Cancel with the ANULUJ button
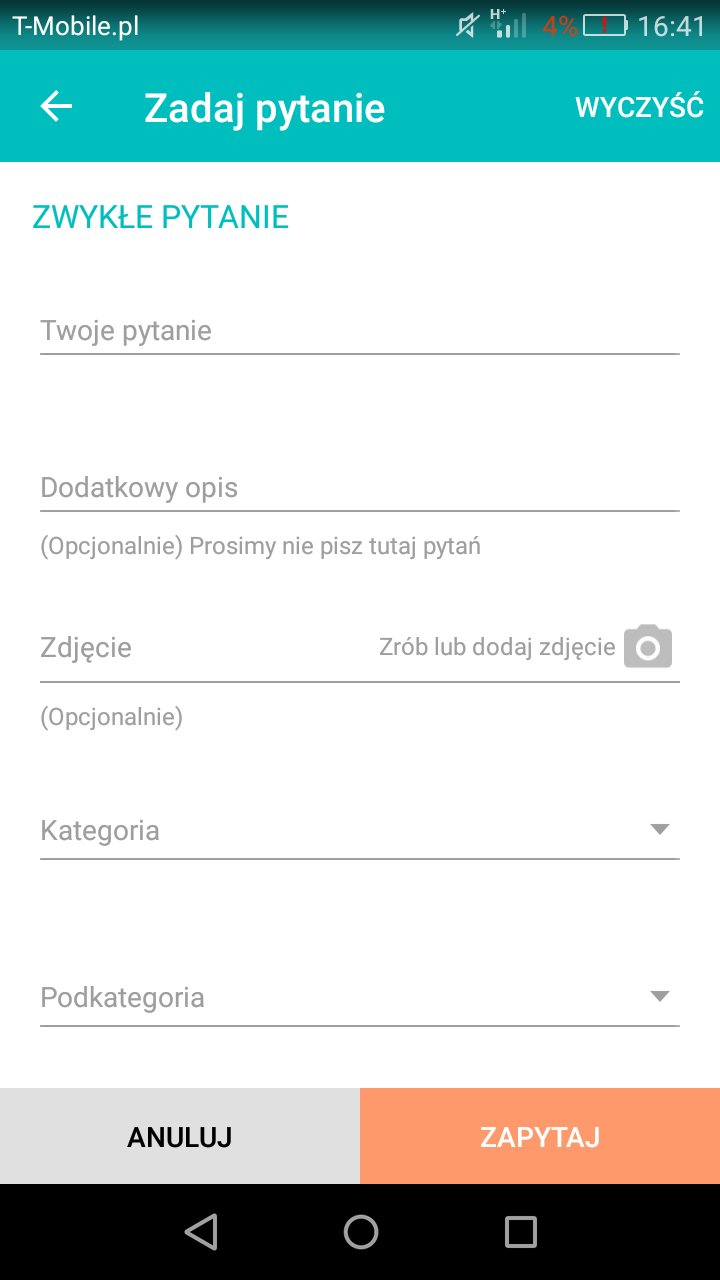The width and height of the screenshot is (720, 1280). (x=180, y=1137)
